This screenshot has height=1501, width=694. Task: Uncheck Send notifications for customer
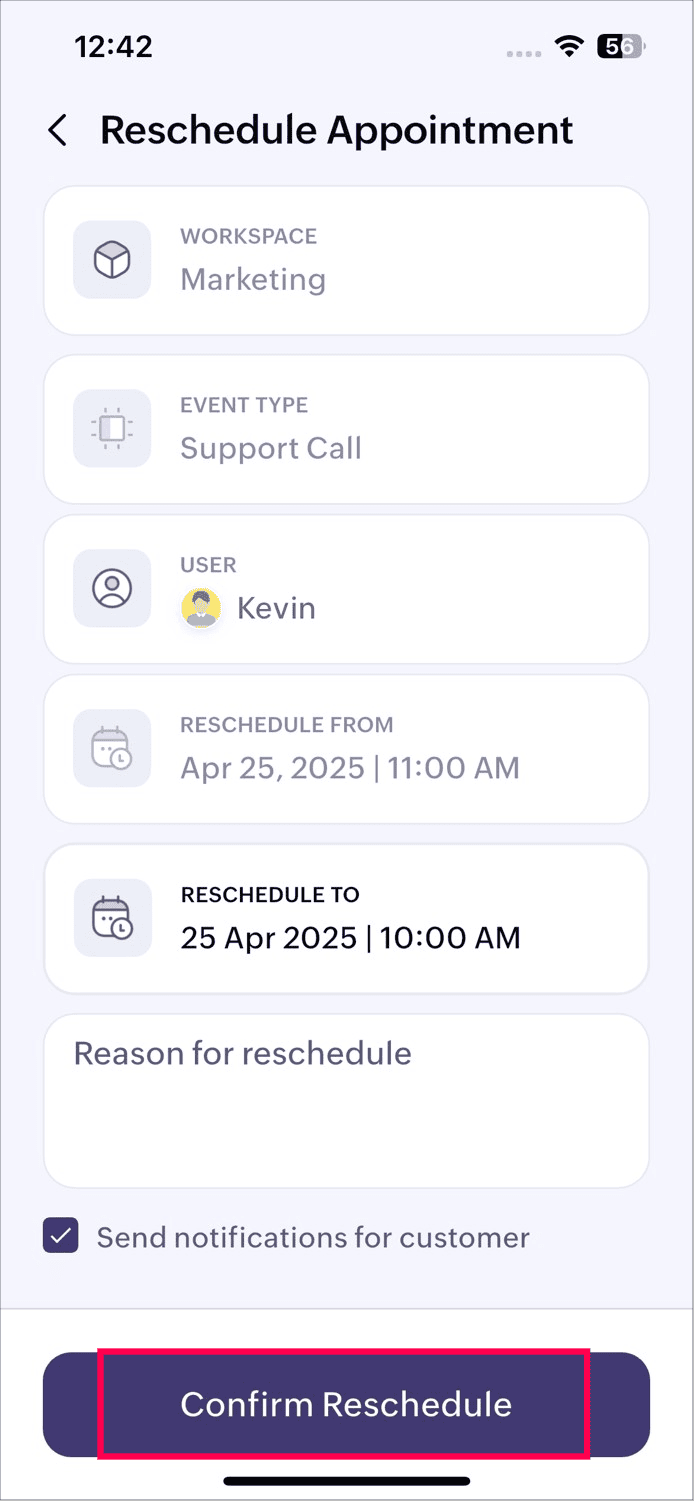click(x=61, y=1236)
